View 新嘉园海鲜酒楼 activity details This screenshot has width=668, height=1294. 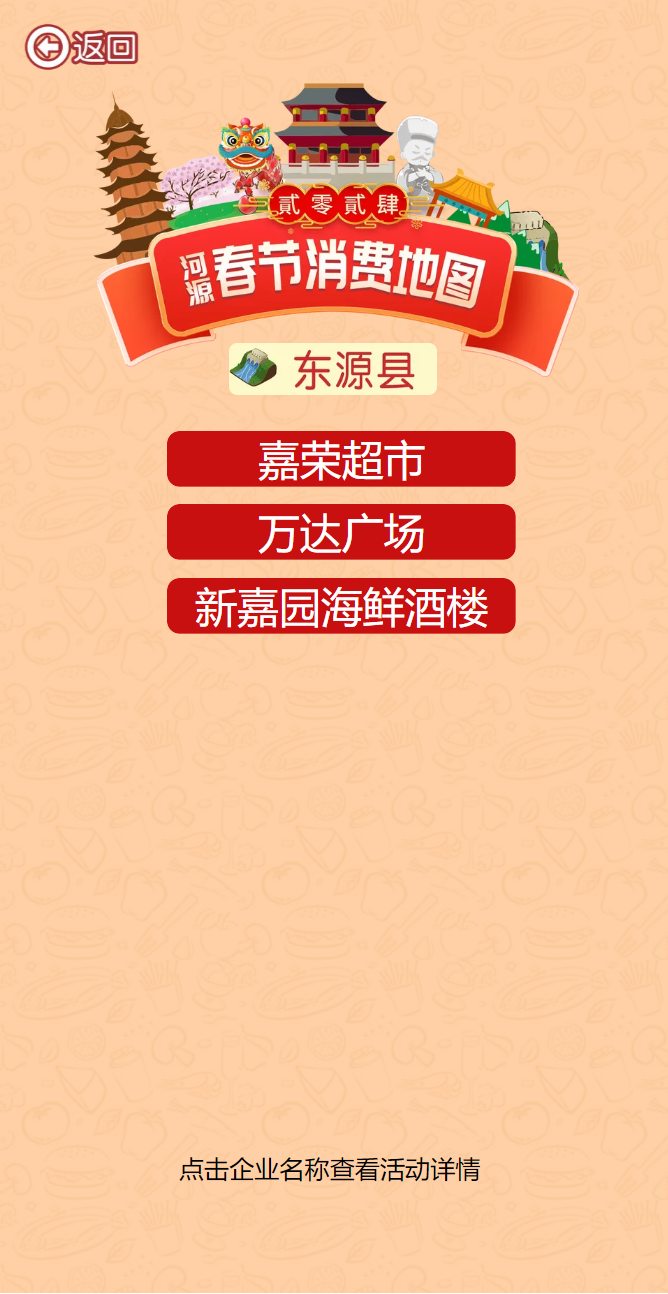coord(341,607)
